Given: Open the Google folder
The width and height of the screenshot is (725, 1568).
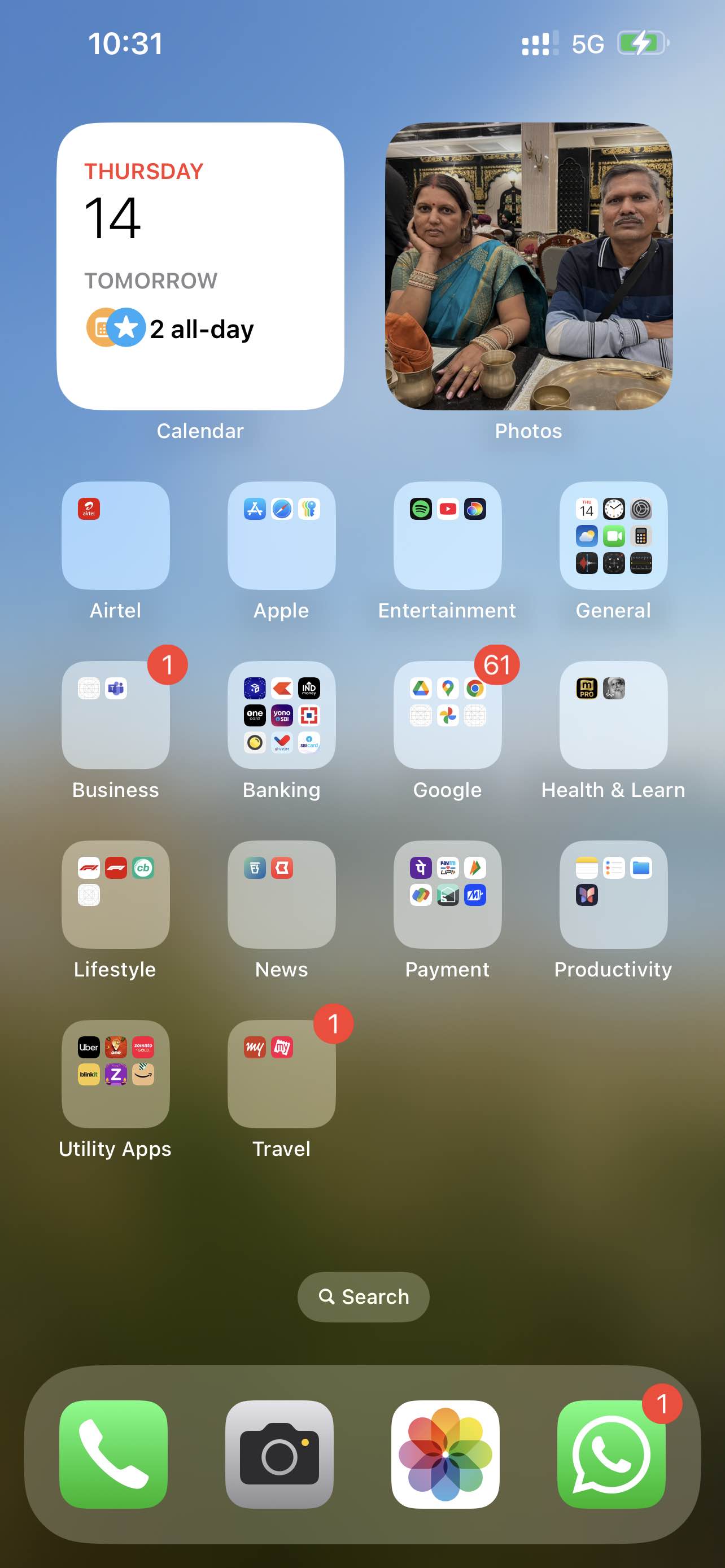Looking at the screenshot, I should [447, 715].
